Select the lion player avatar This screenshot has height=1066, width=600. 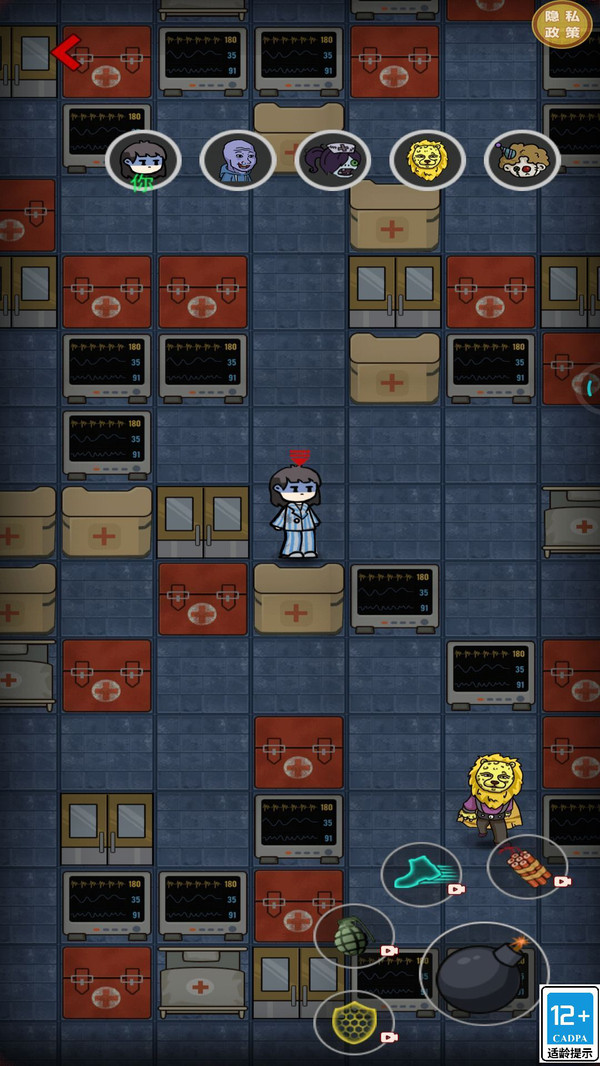427,160
